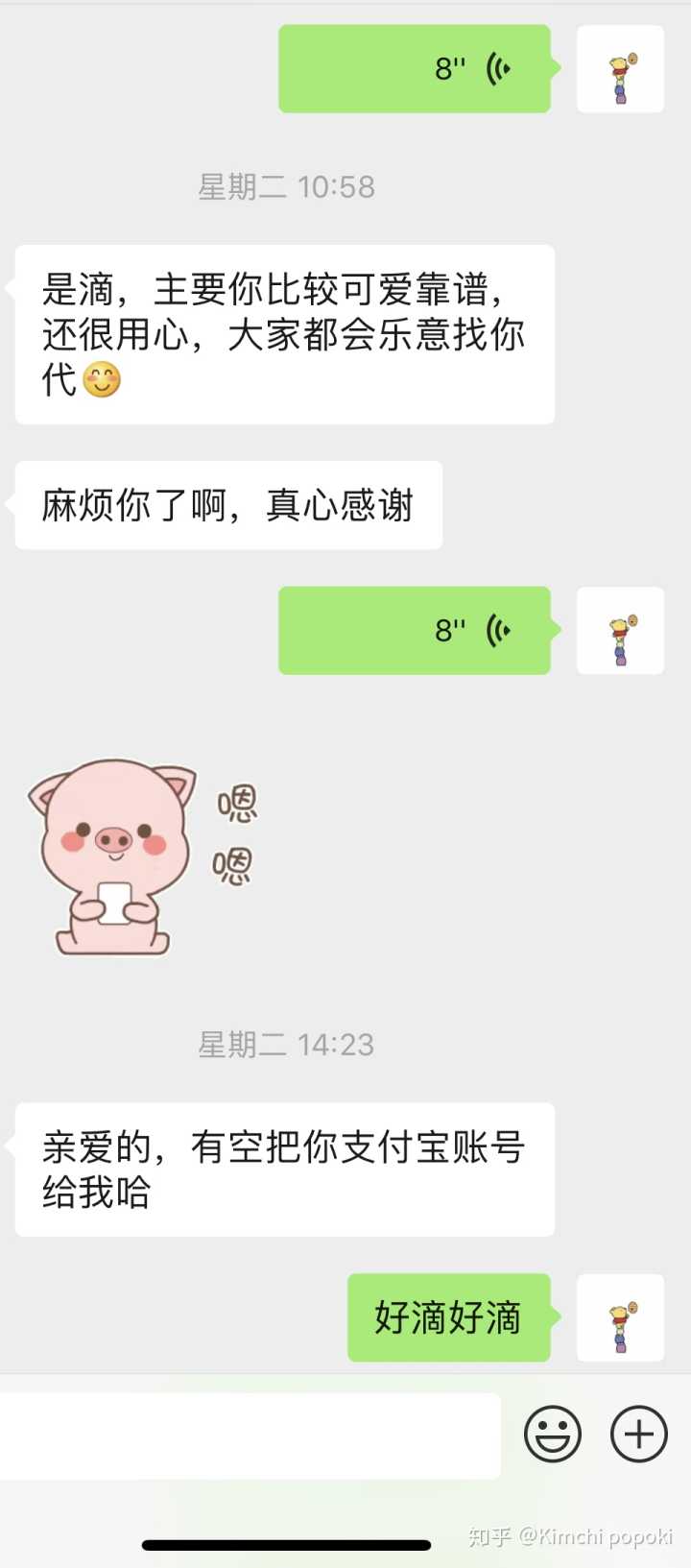This screenshot has height=1568, width=691.
Task: Play the voice message above the pig sticker
Action: [x=415, y=631]
